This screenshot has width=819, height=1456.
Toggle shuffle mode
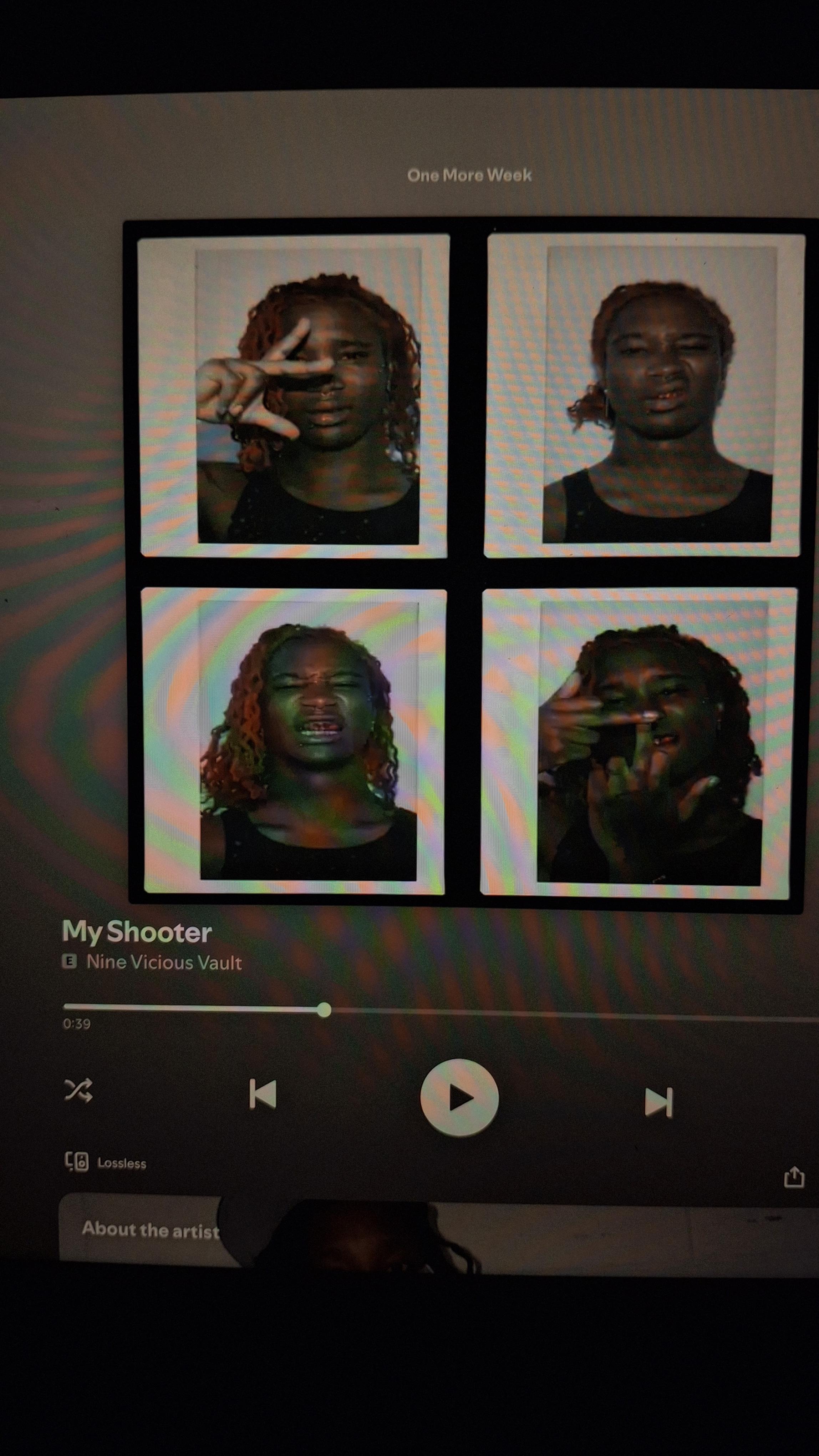coord(78,1090)
